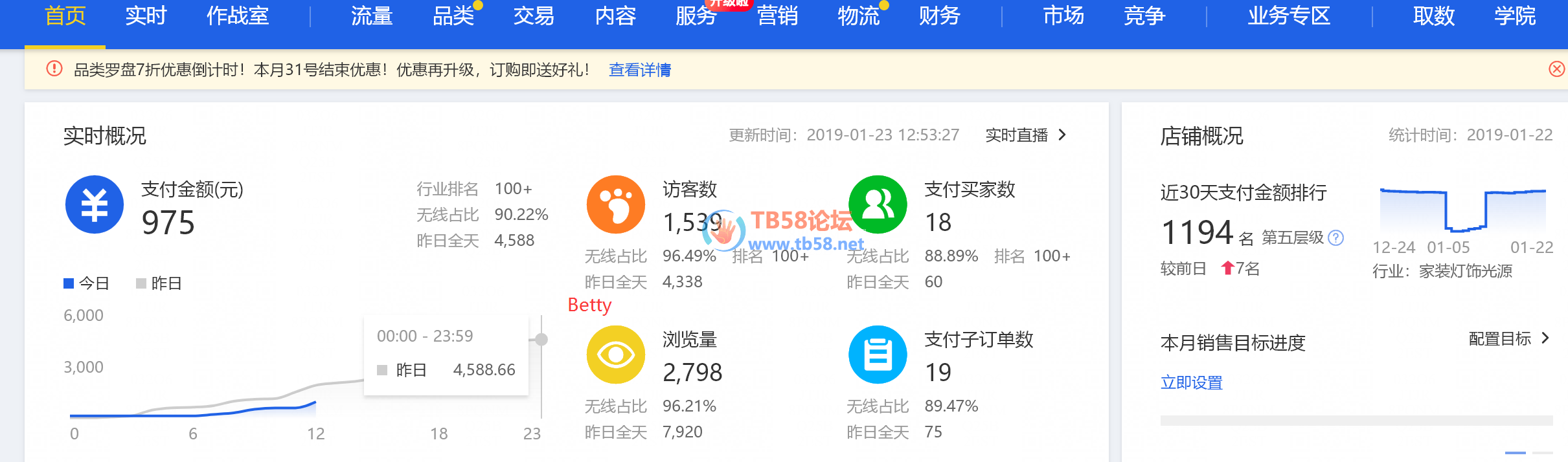Screen dimensions: 1568x462
Task: Open the 作战室 tab
Action: [237, 16]
